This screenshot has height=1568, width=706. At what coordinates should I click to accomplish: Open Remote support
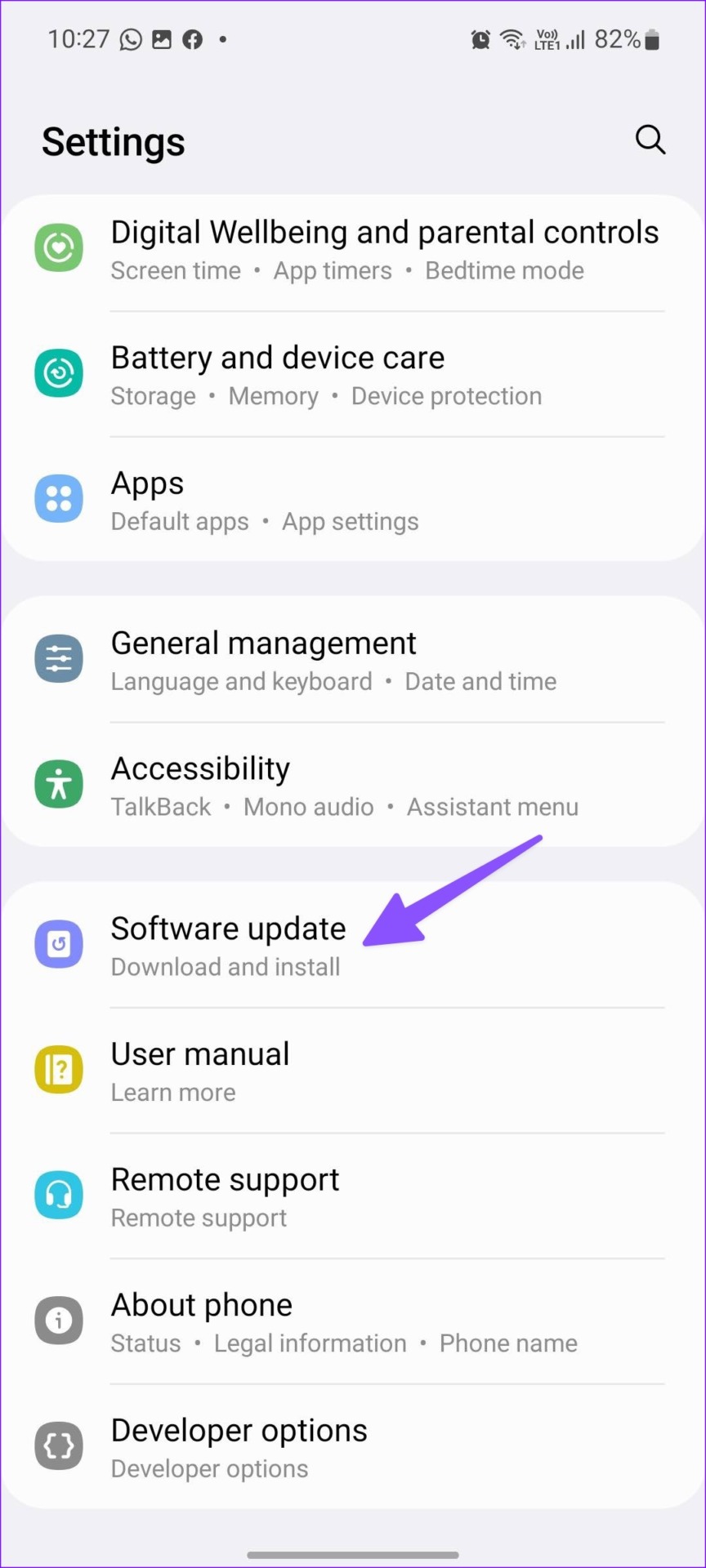tap(225, 1196)
